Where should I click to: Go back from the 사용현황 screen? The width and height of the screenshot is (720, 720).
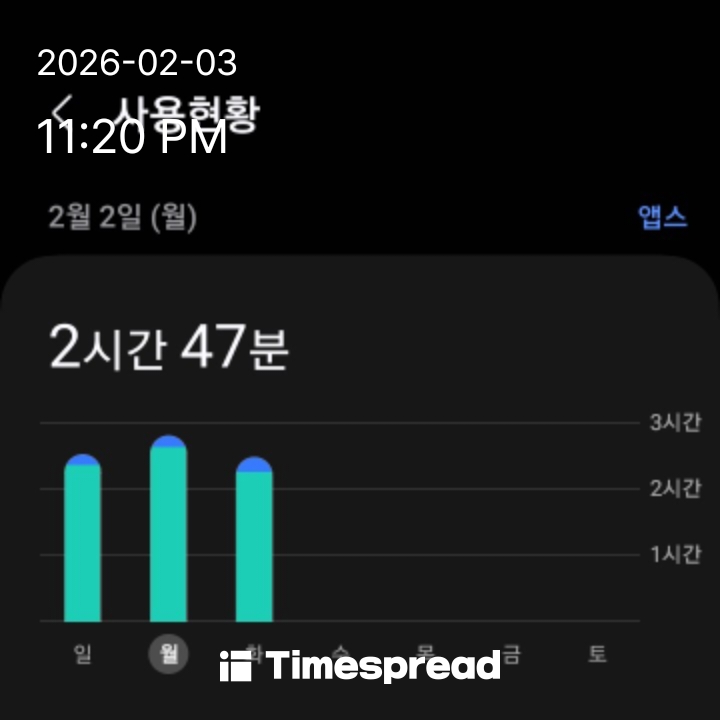[x=64, y=106]
